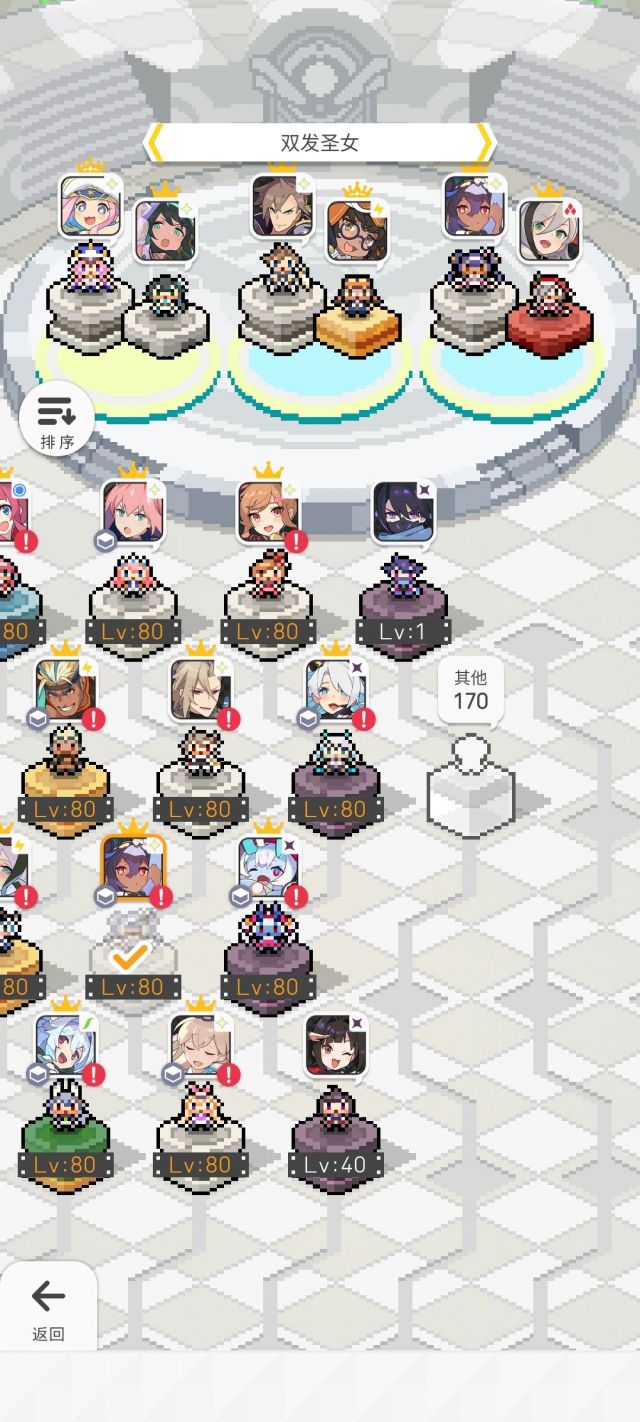Open the 排序 sort button
This screenshot has width=640, height=1422.
[56, 418]
